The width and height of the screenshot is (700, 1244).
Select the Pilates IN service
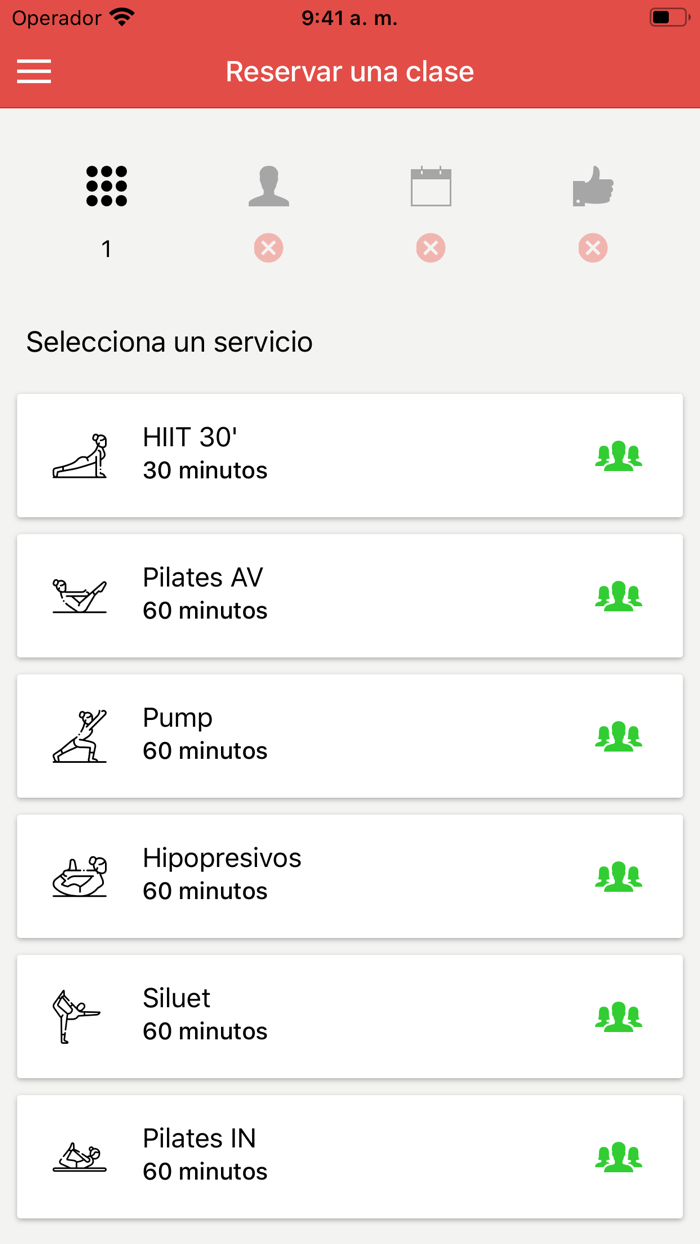(349, 1156)
